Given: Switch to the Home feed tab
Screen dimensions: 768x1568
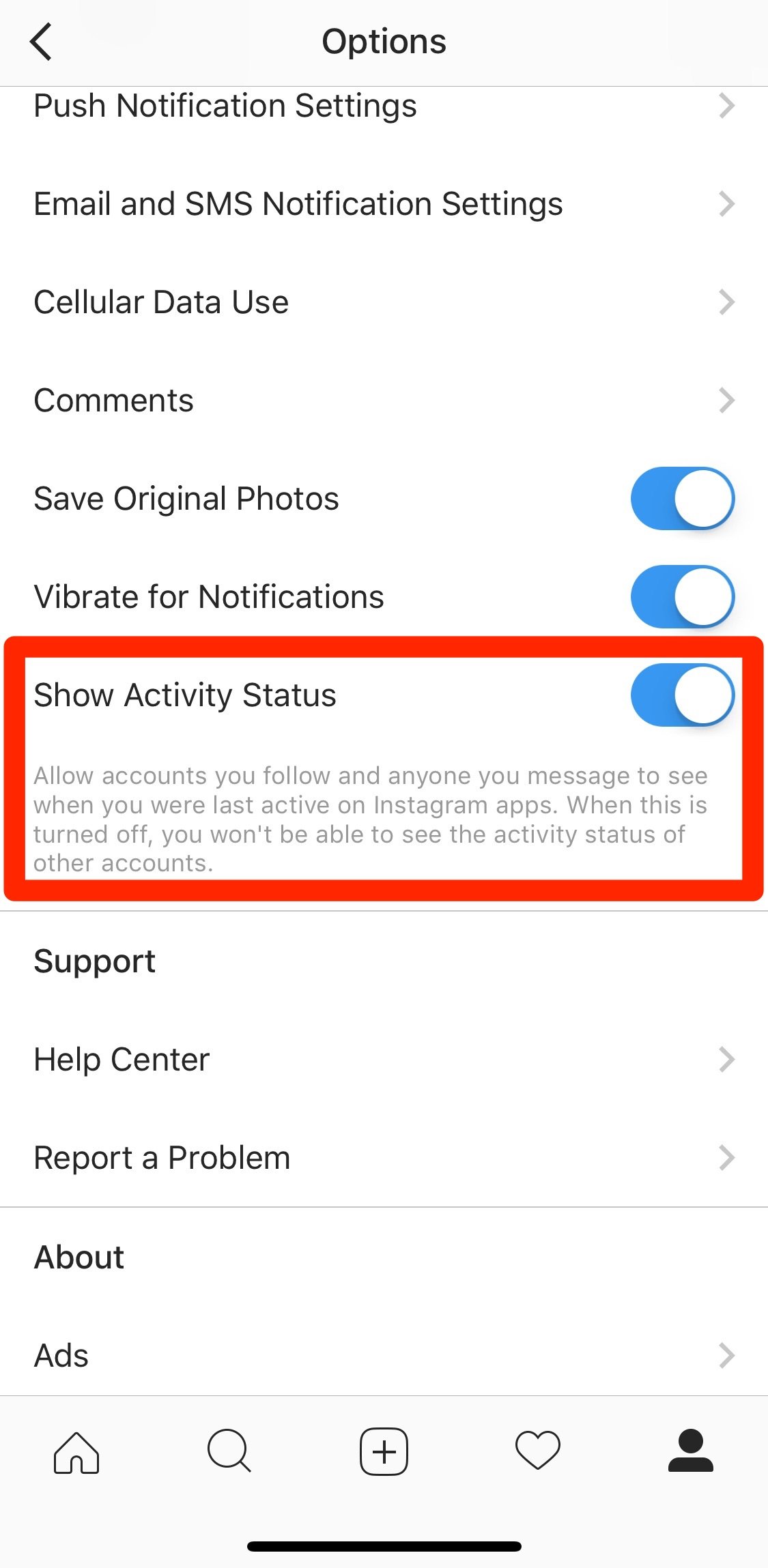Looking at the screenshot, I should [76, 1452].
